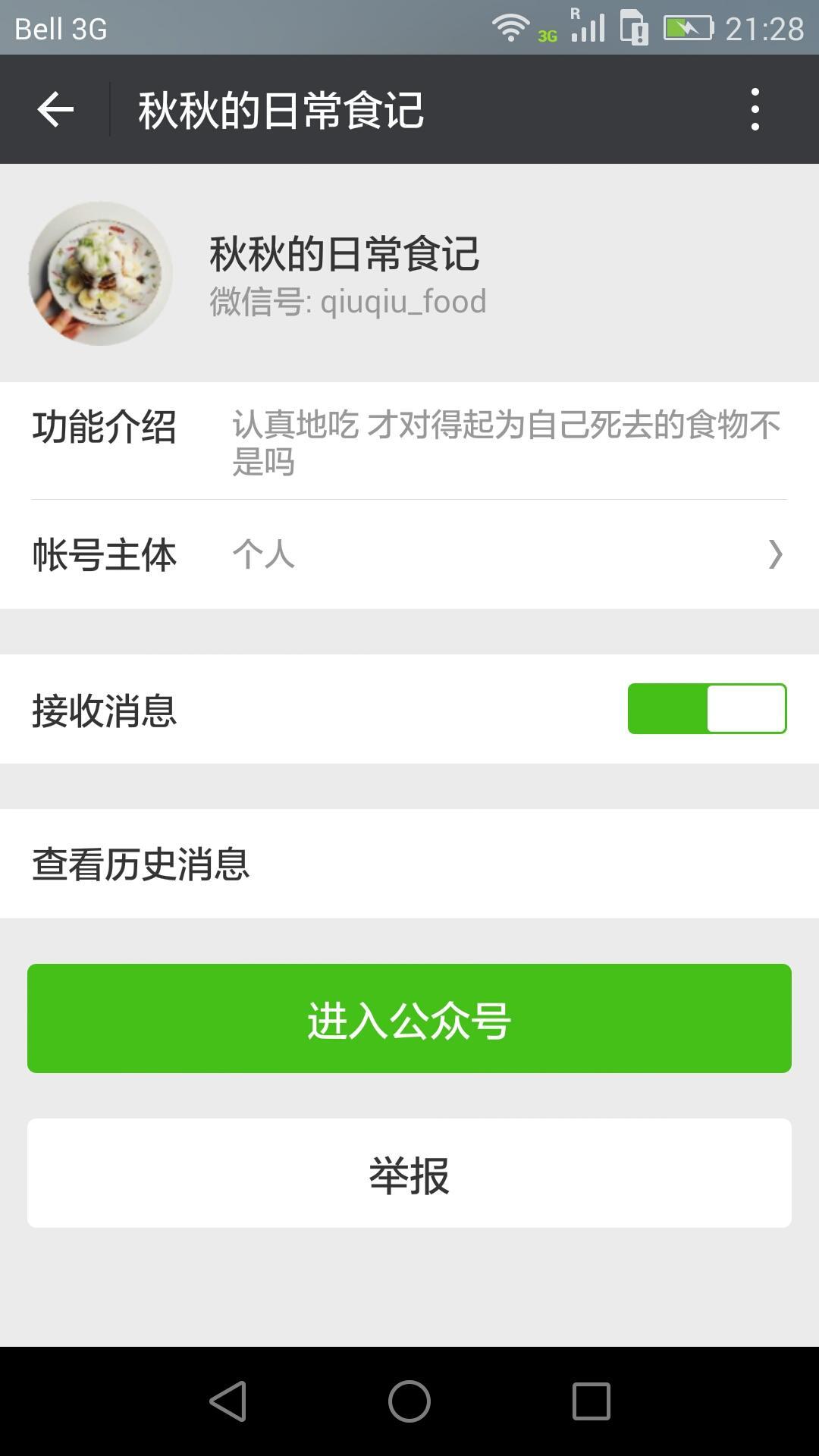Go back using the top-left arrow

55,110
